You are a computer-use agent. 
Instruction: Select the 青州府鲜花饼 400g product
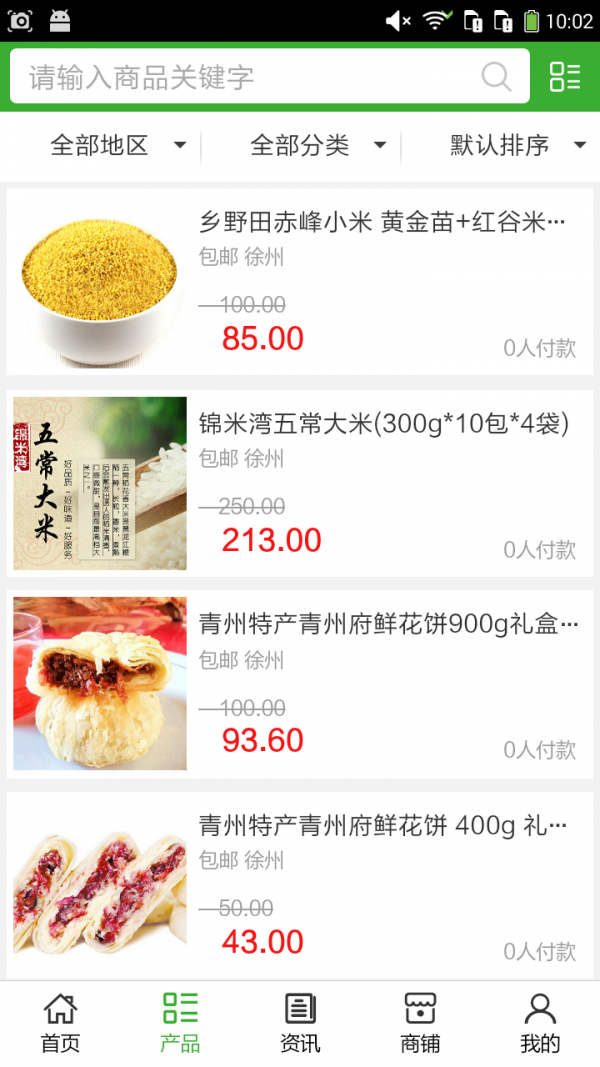(300, 886)
